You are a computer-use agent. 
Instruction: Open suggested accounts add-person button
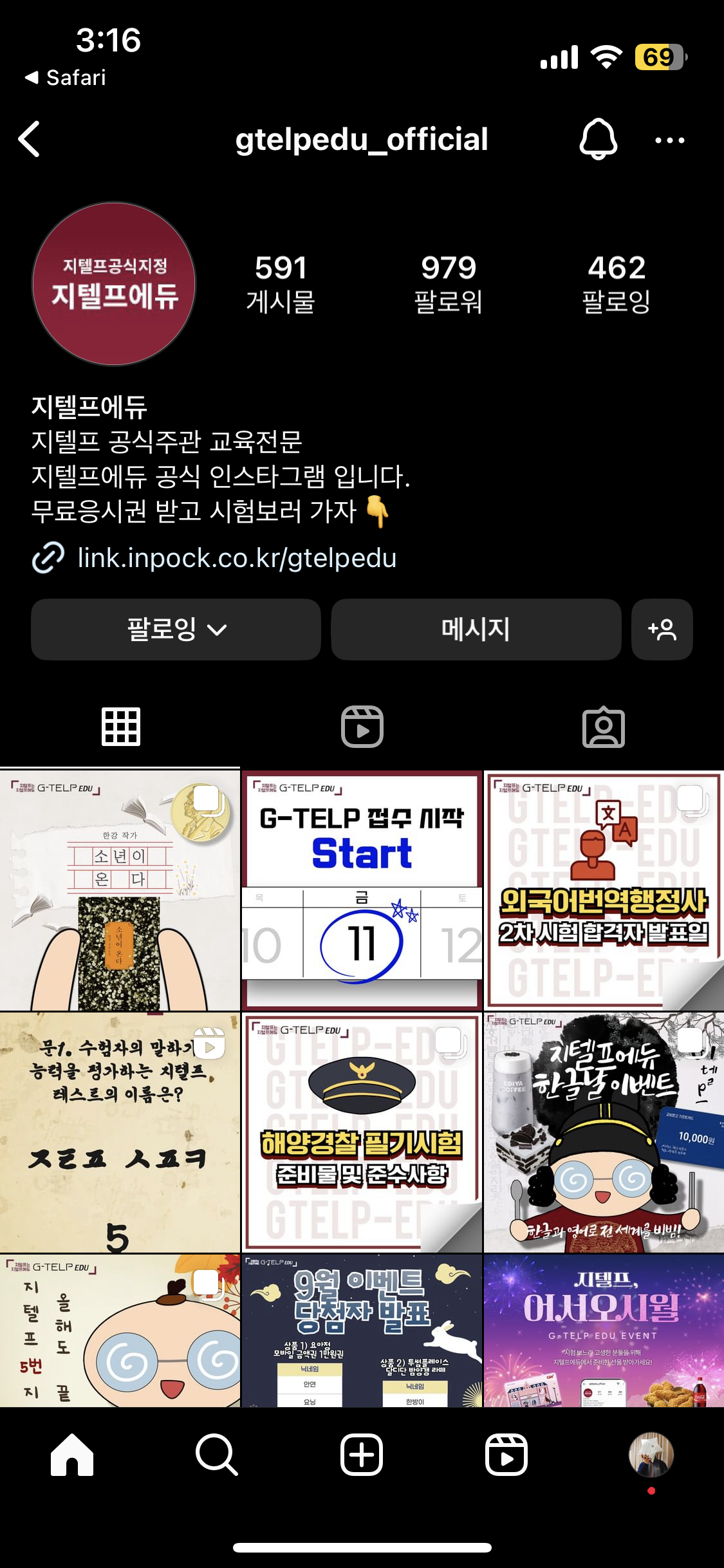tap(662, 629)
